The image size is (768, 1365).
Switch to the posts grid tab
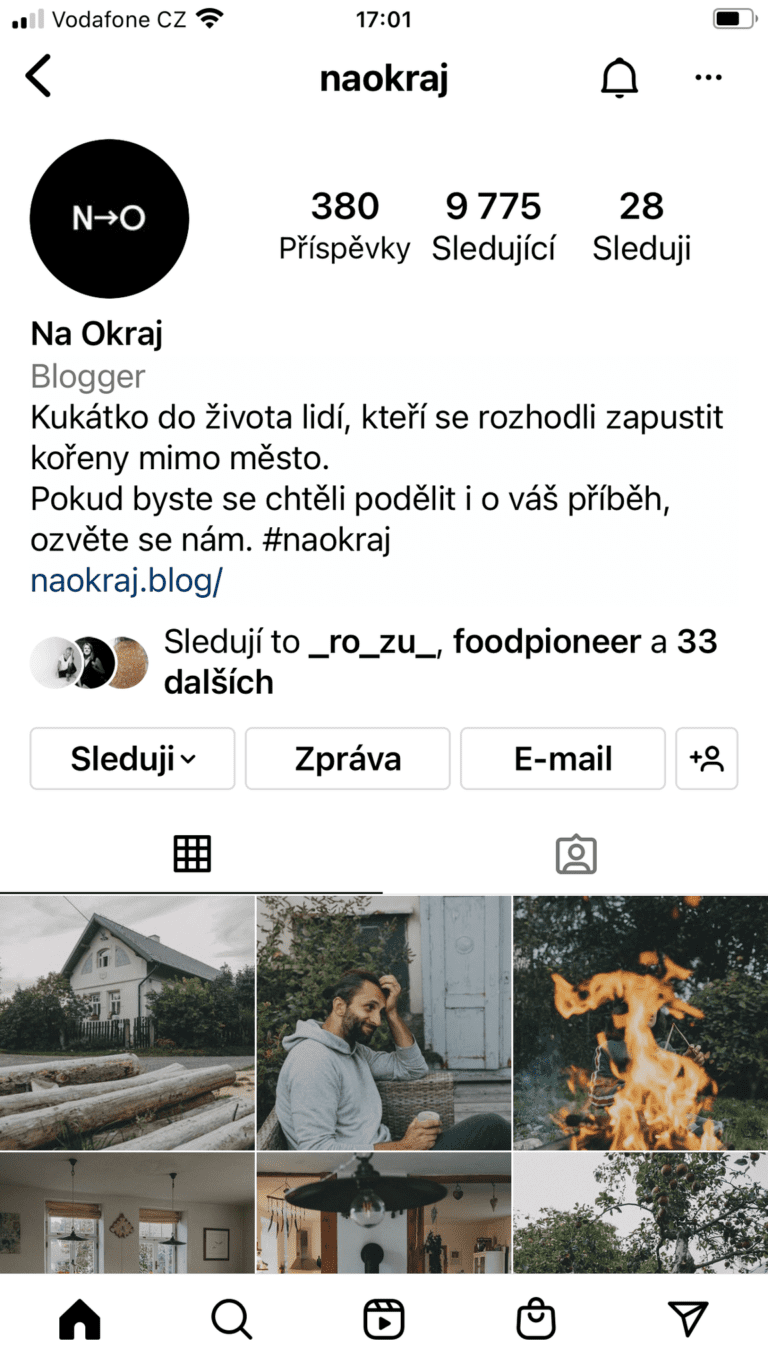pyautogui.click(x=192, y=853)
